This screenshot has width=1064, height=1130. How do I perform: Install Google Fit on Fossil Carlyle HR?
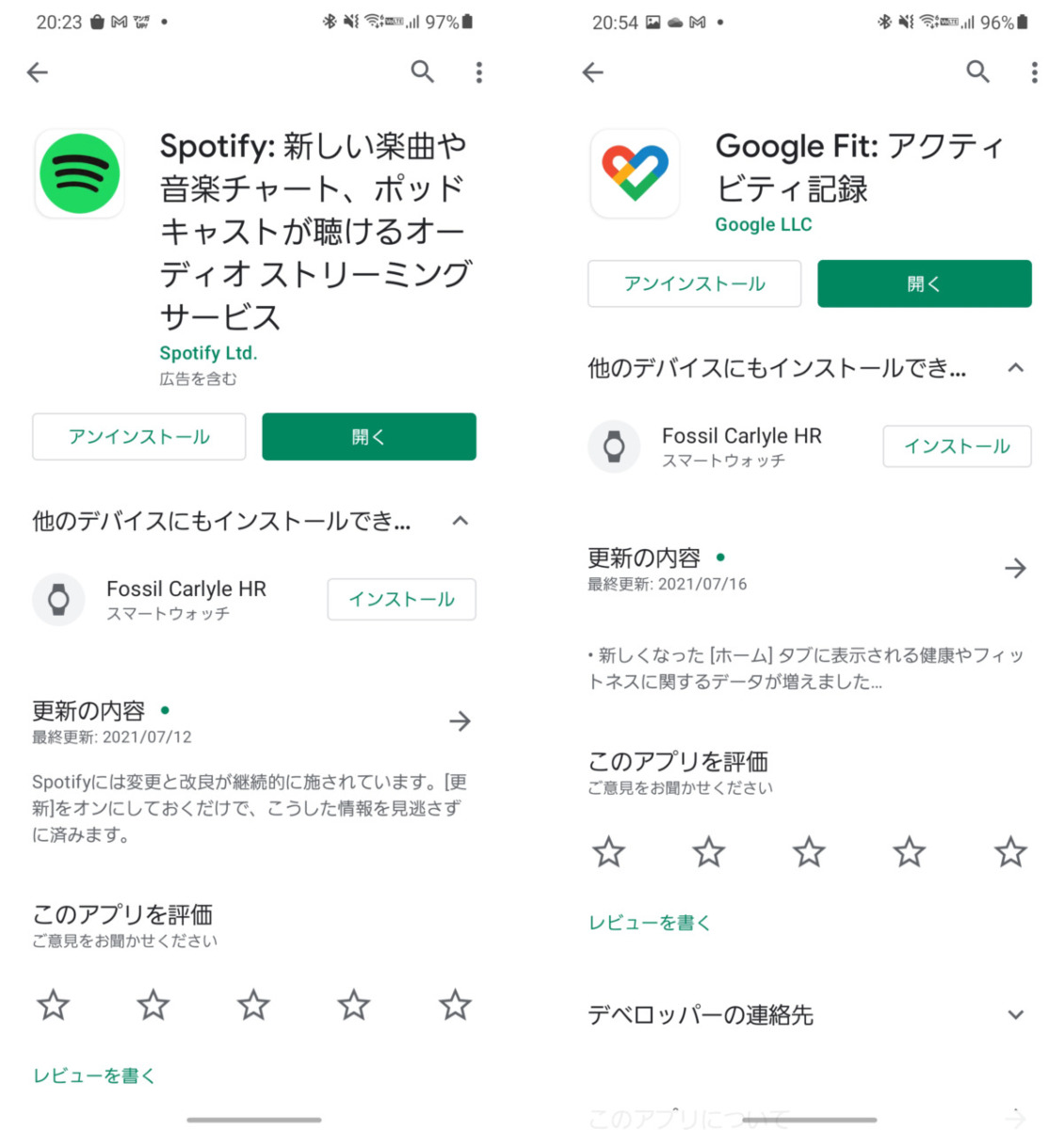(x=957, y=446)
